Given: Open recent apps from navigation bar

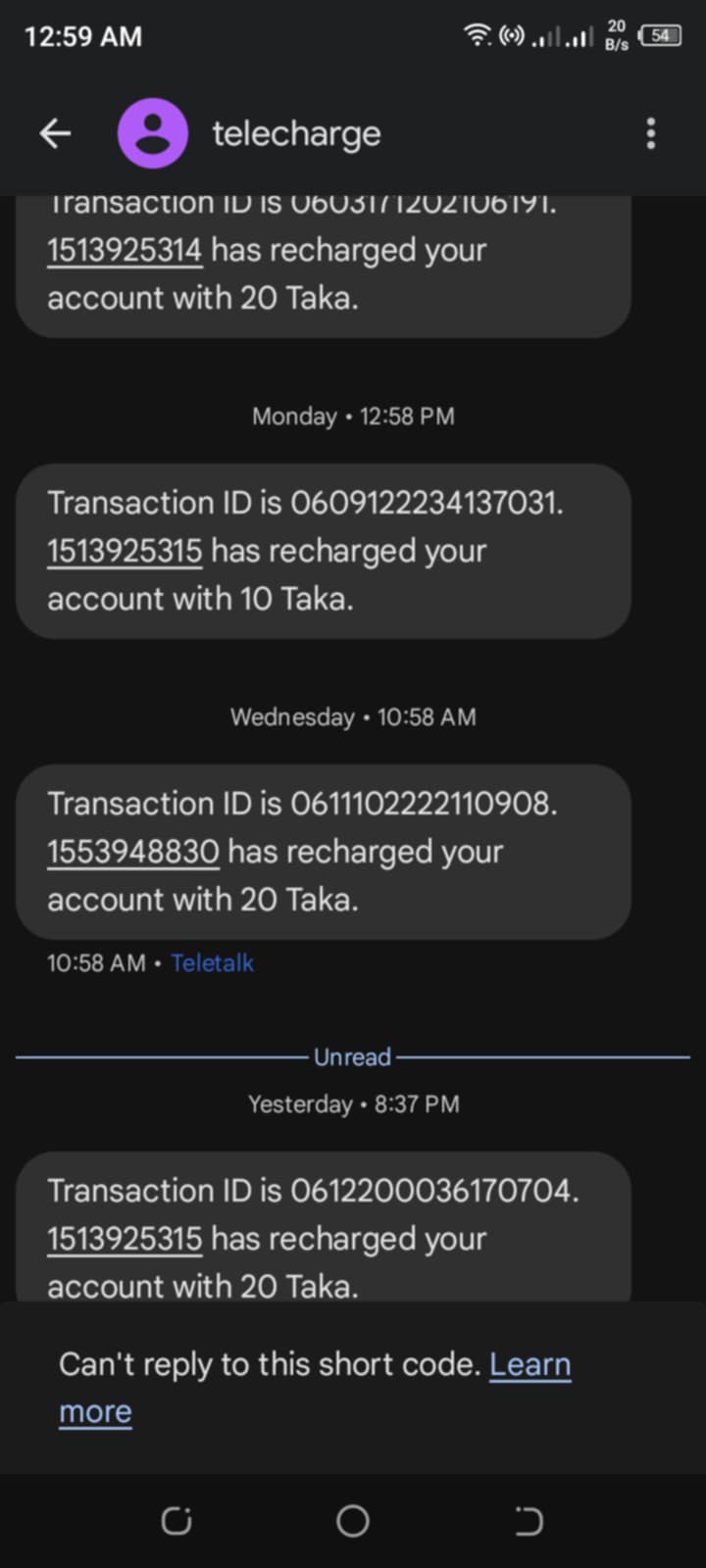Looking at the screenshot, I should (x=176, y=1521).
